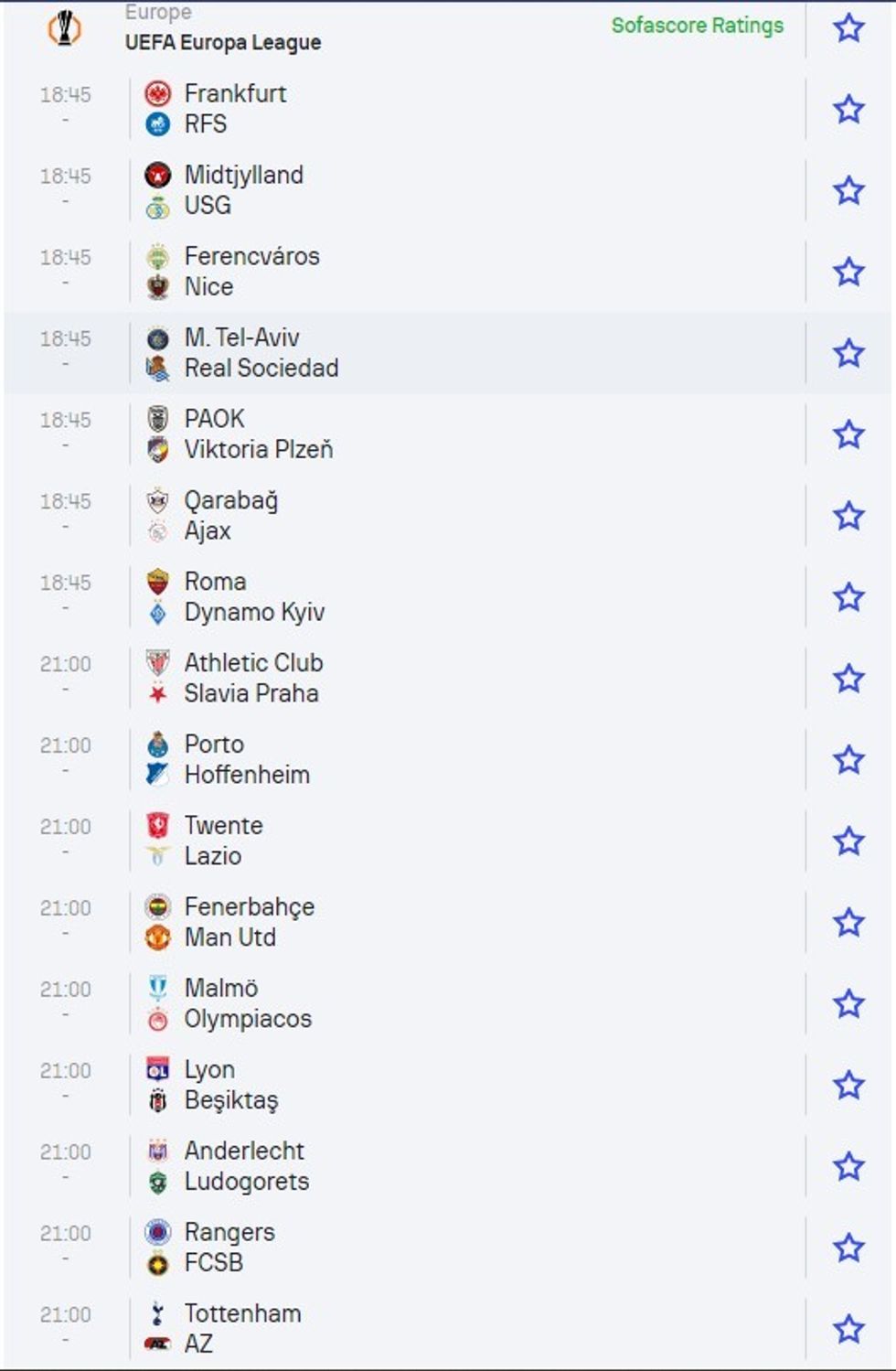The image size is (896, 1371).
Task: Open the Sofascore Ratings link
Action: coord(697,27)
